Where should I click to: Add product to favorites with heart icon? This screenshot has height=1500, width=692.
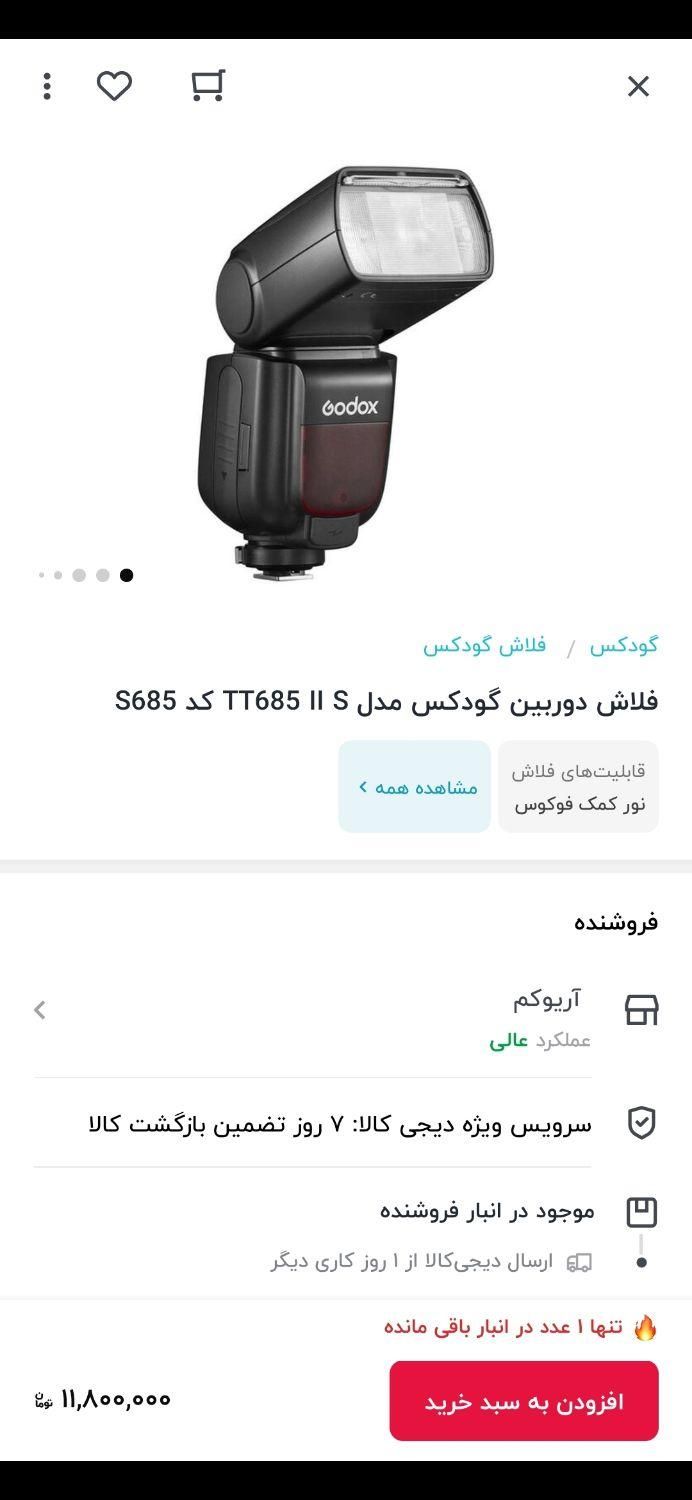click(114, 86)
